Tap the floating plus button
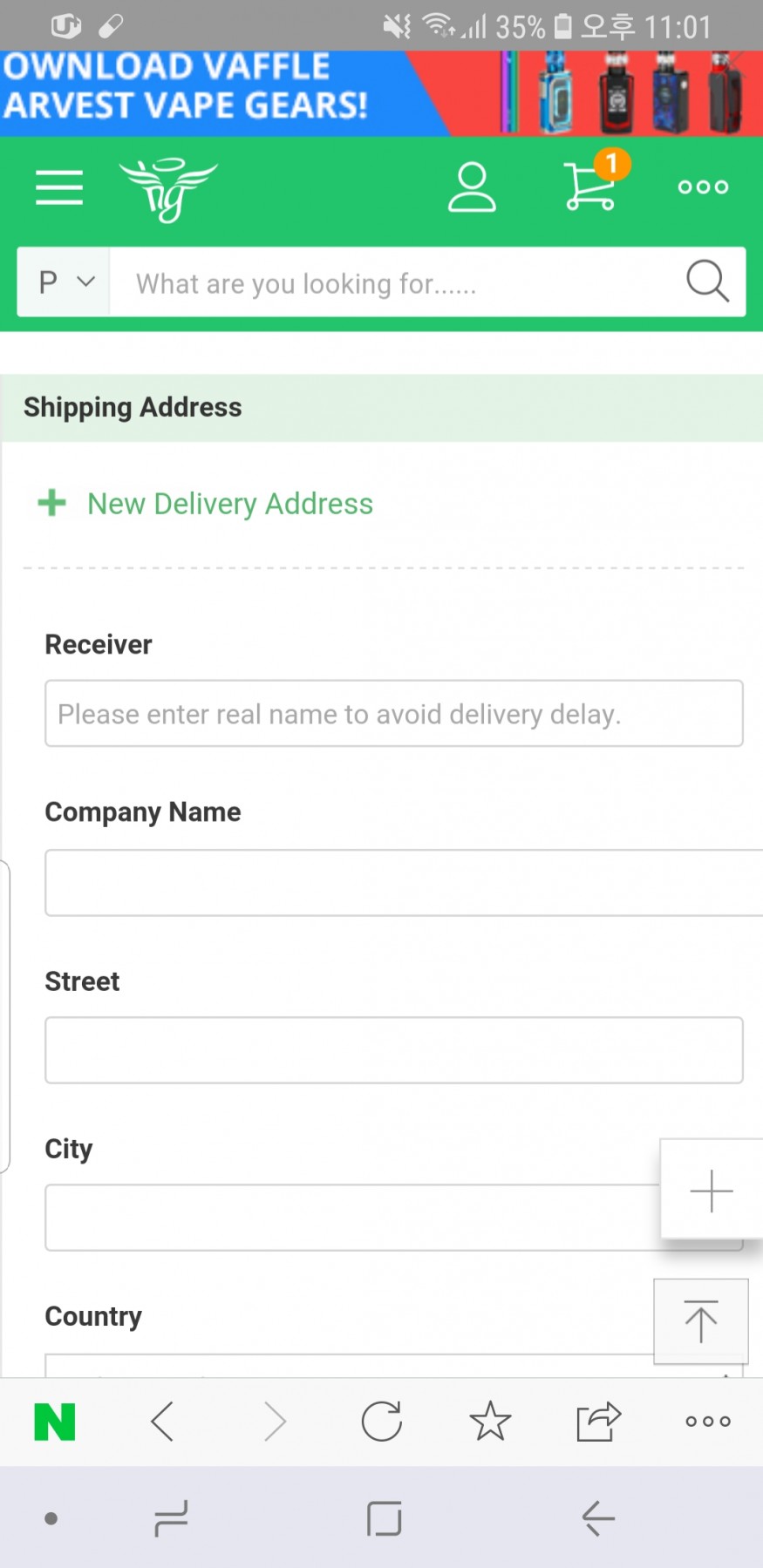This screenshot has width=763, height=1568. coord(711,1190)
